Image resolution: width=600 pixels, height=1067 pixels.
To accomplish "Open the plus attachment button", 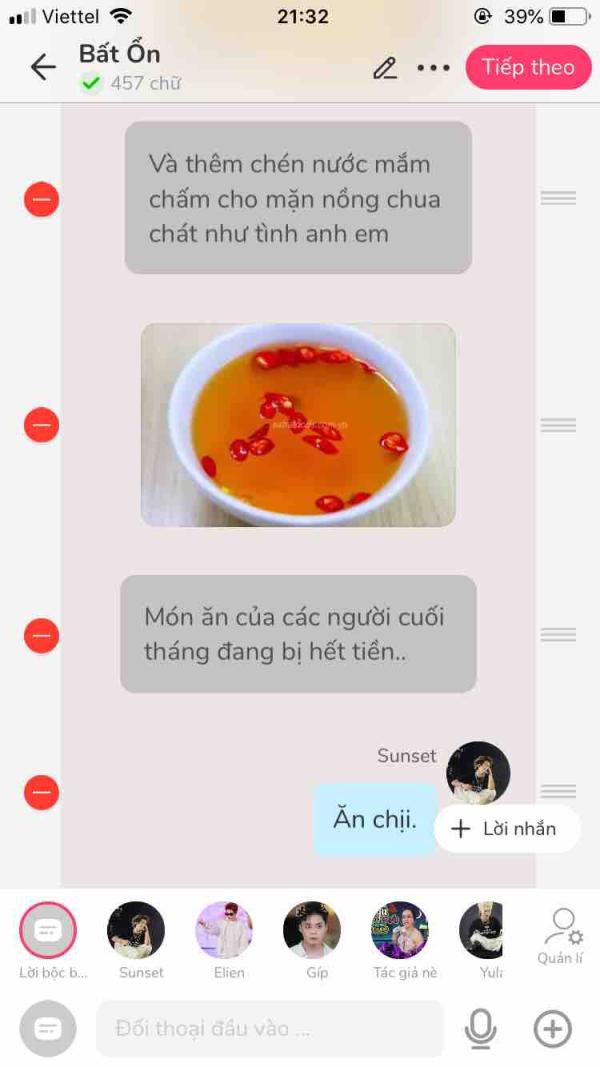I will click(552, 1028).
